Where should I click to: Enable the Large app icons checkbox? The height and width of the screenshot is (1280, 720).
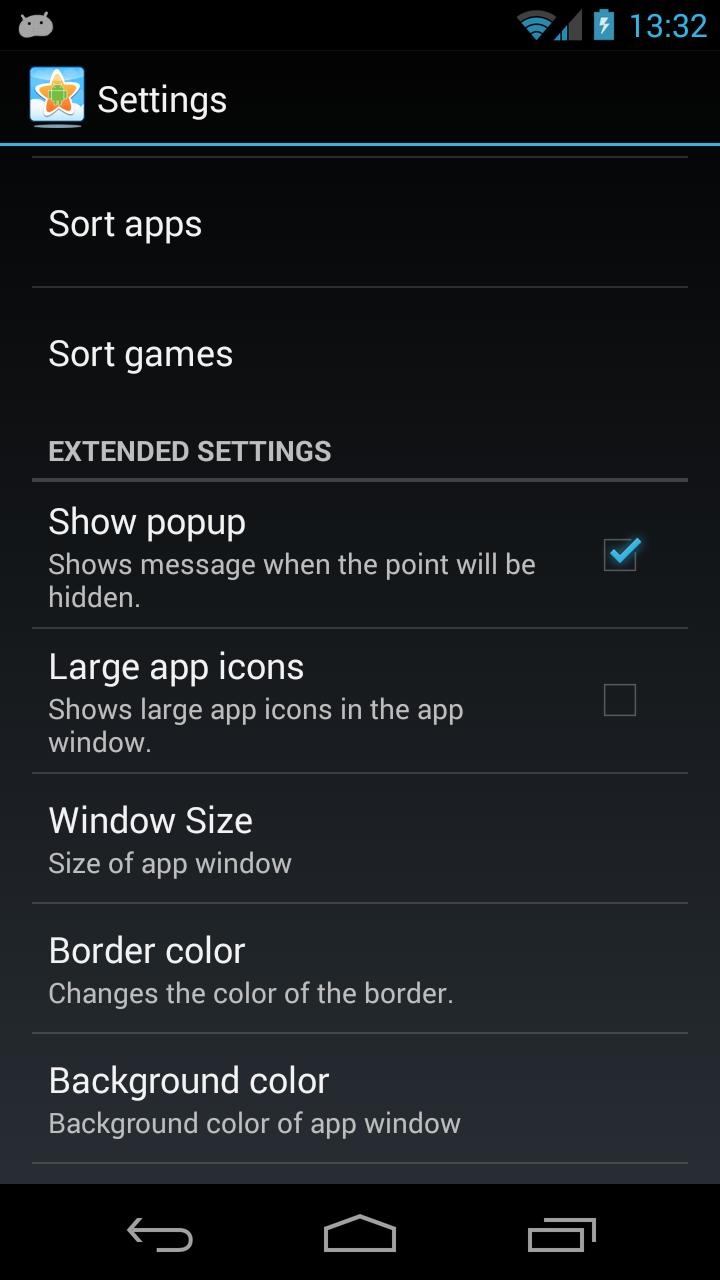click(620, 700)
